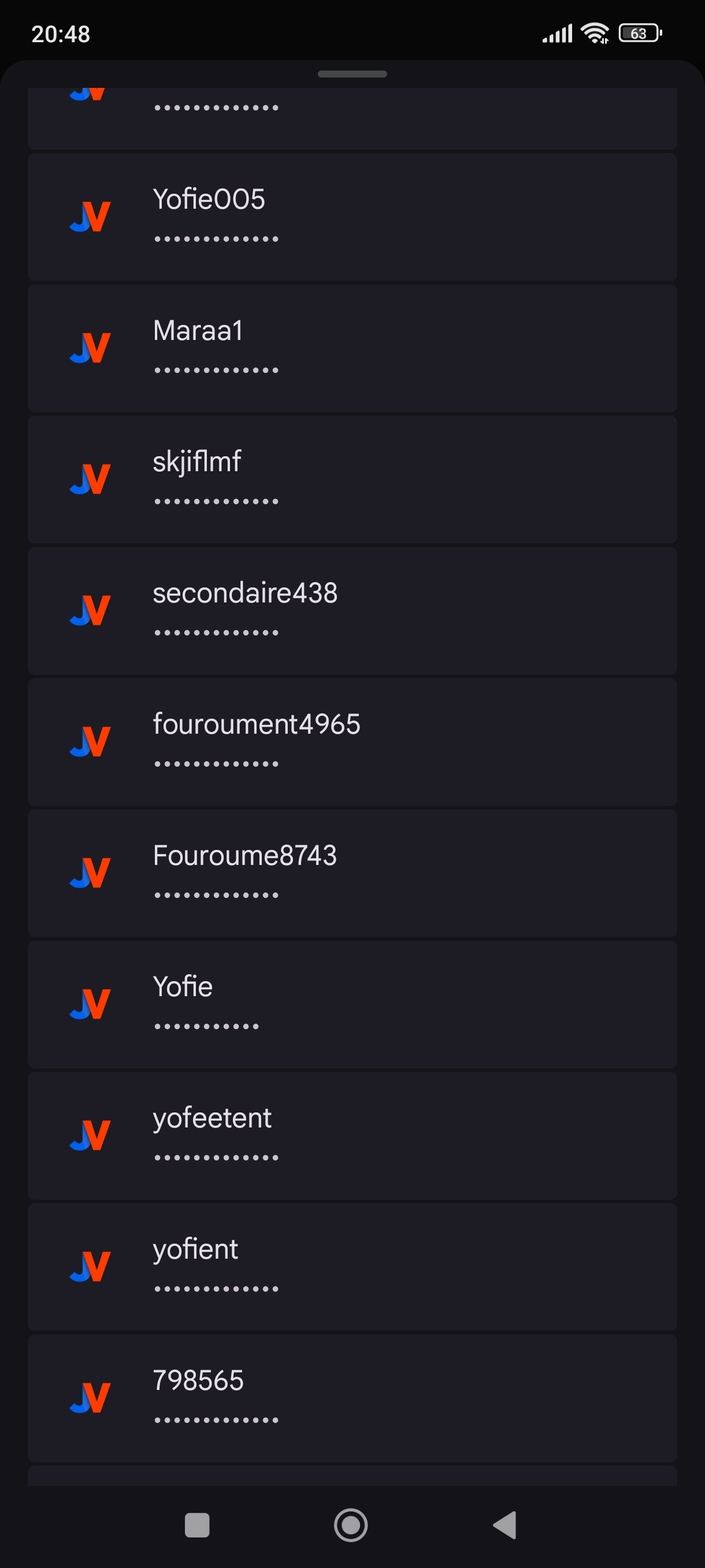
Task: Choose the fouroument4965 account
Action: (352, 741)
